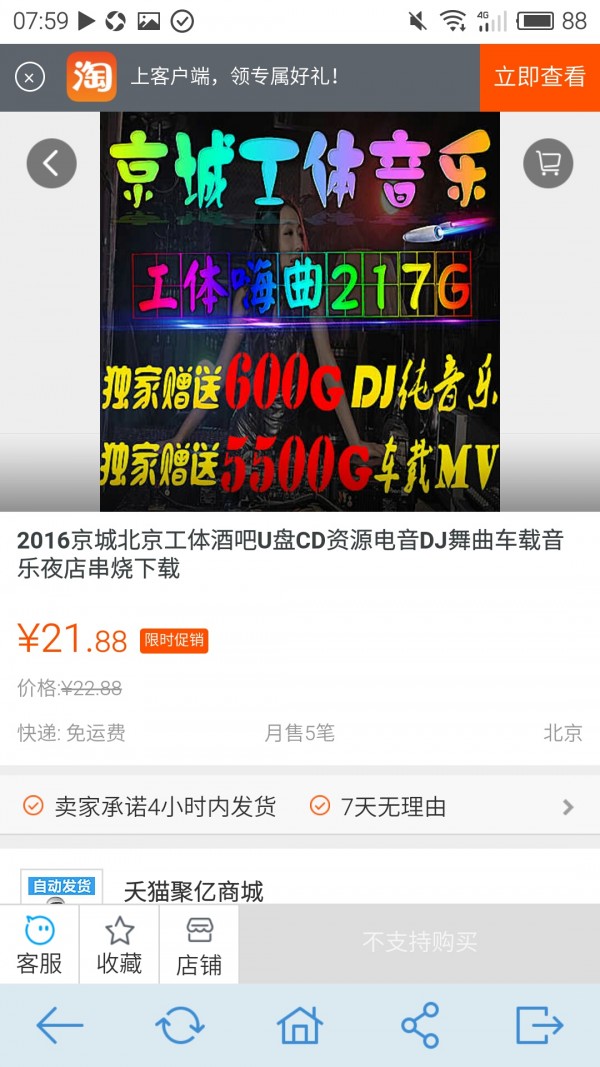Go to the browser home page

pos(300,1025)
